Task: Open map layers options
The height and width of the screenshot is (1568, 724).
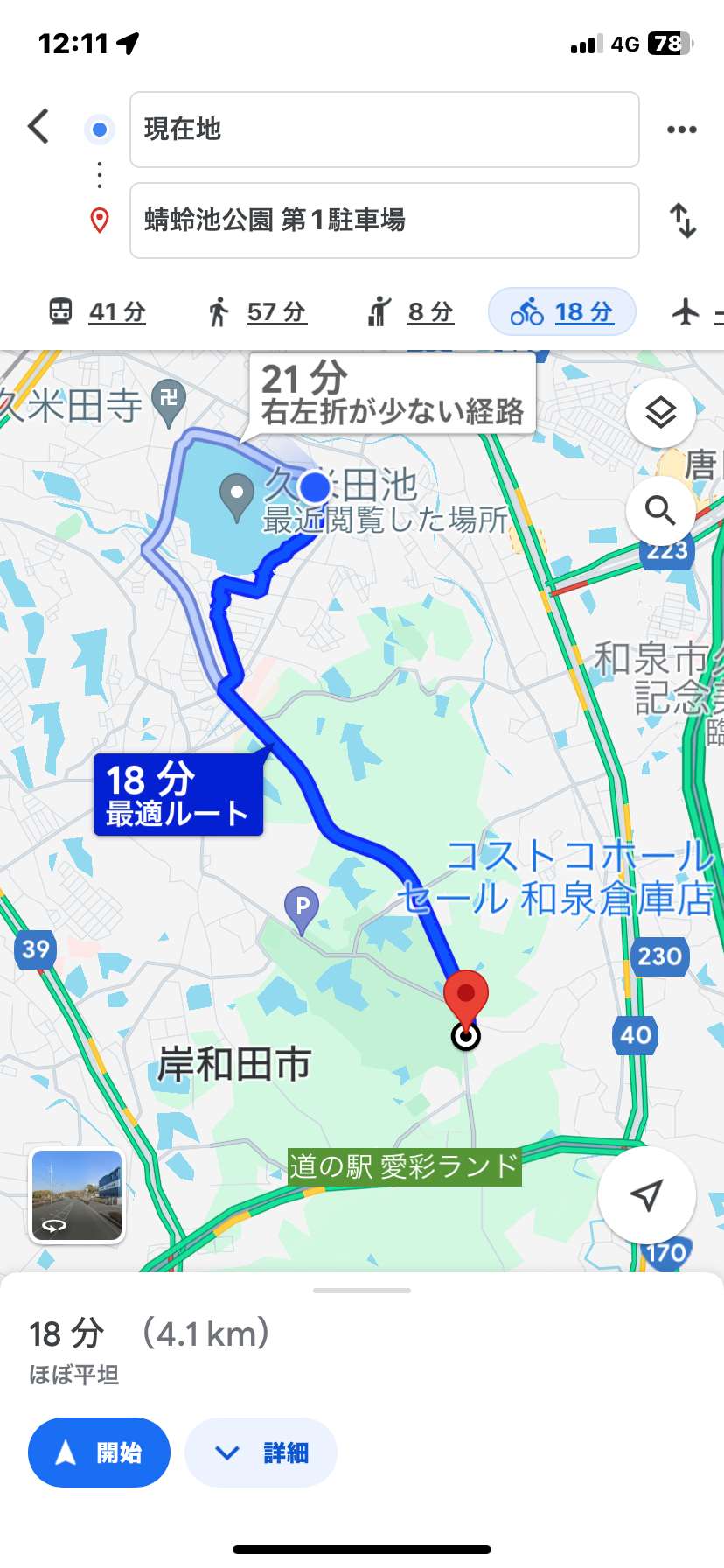Action: (x=661, y=412)
